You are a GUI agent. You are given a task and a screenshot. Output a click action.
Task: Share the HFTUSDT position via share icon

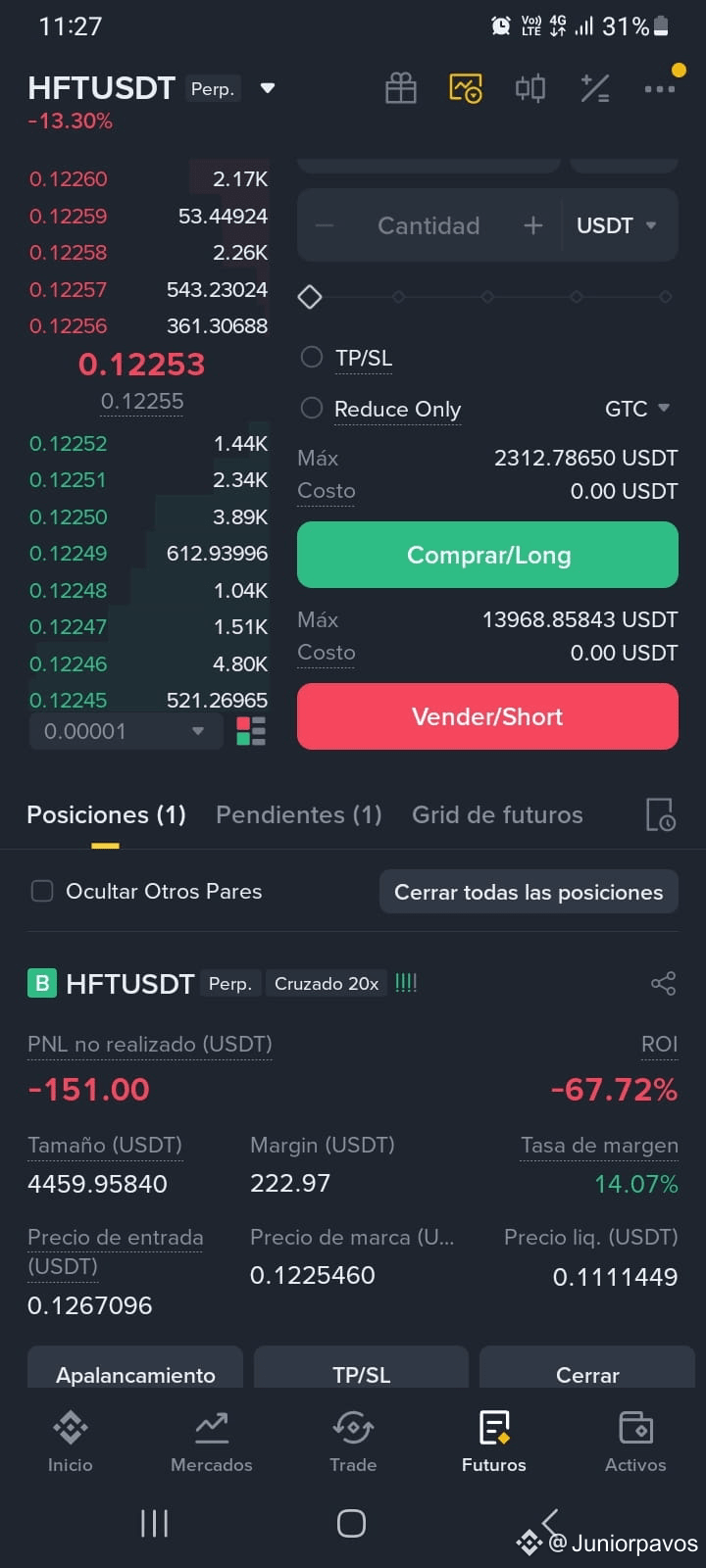663,983
